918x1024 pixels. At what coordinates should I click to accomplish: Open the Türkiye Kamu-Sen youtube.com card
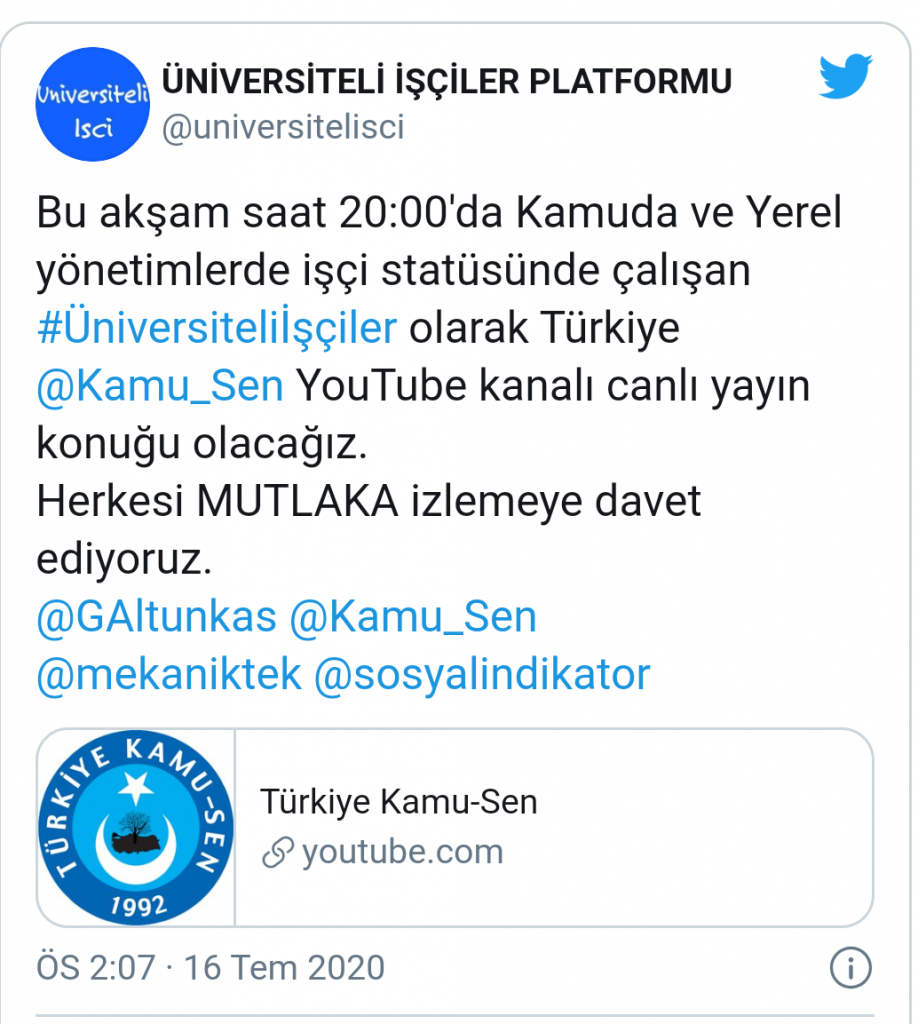tap(455, 827)
